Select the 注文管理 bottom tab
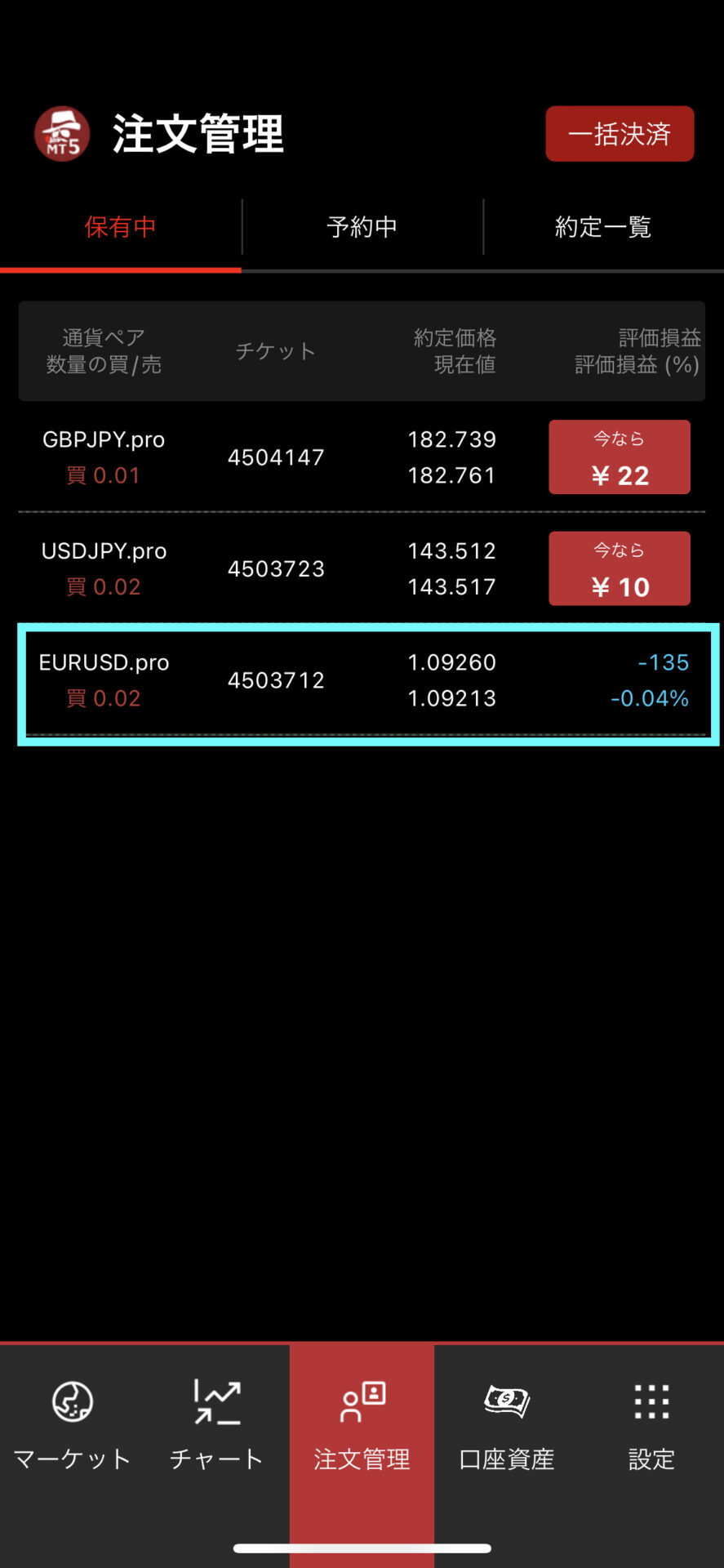 362,1425
